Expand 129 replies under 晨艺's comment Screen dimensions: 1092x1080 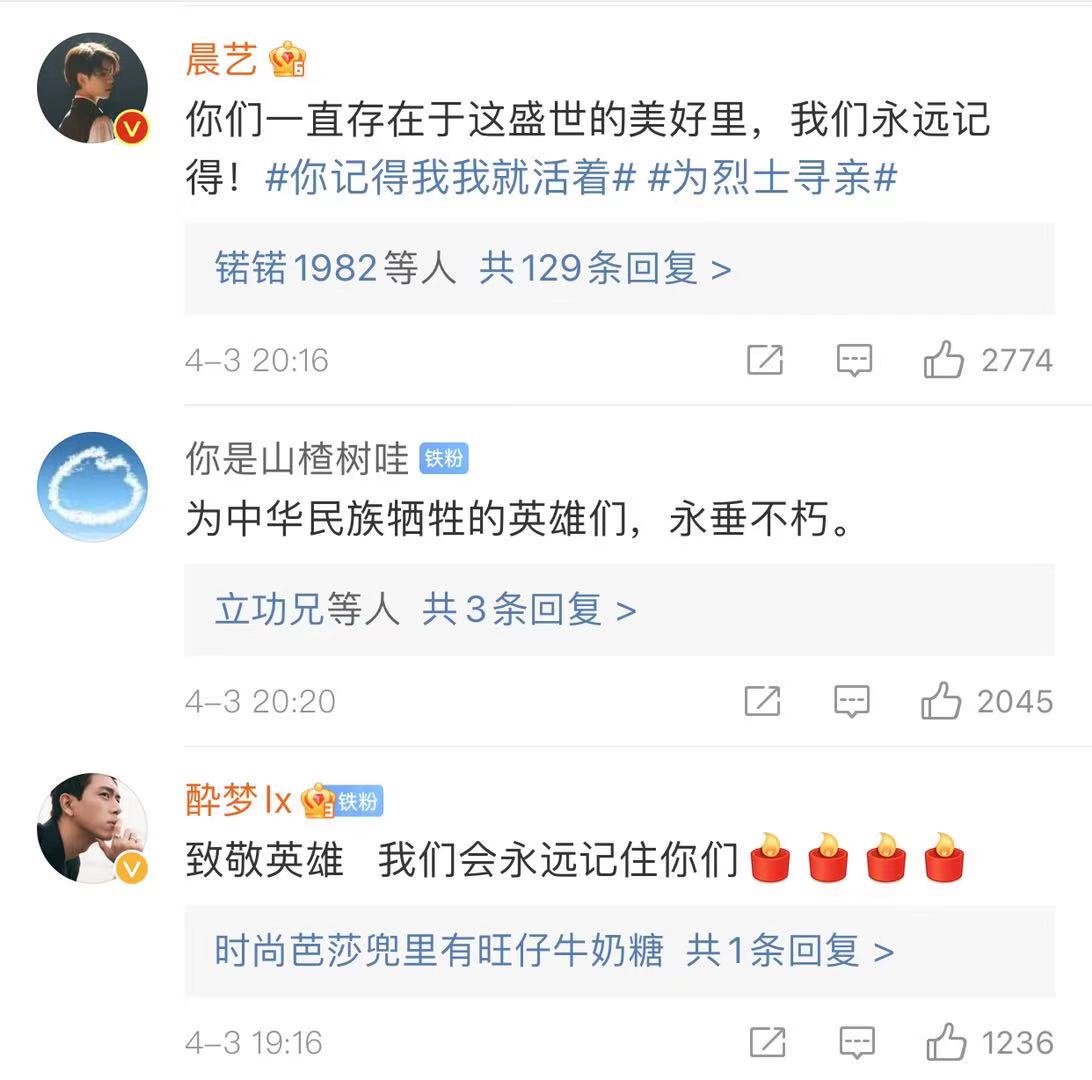[604, 268]
